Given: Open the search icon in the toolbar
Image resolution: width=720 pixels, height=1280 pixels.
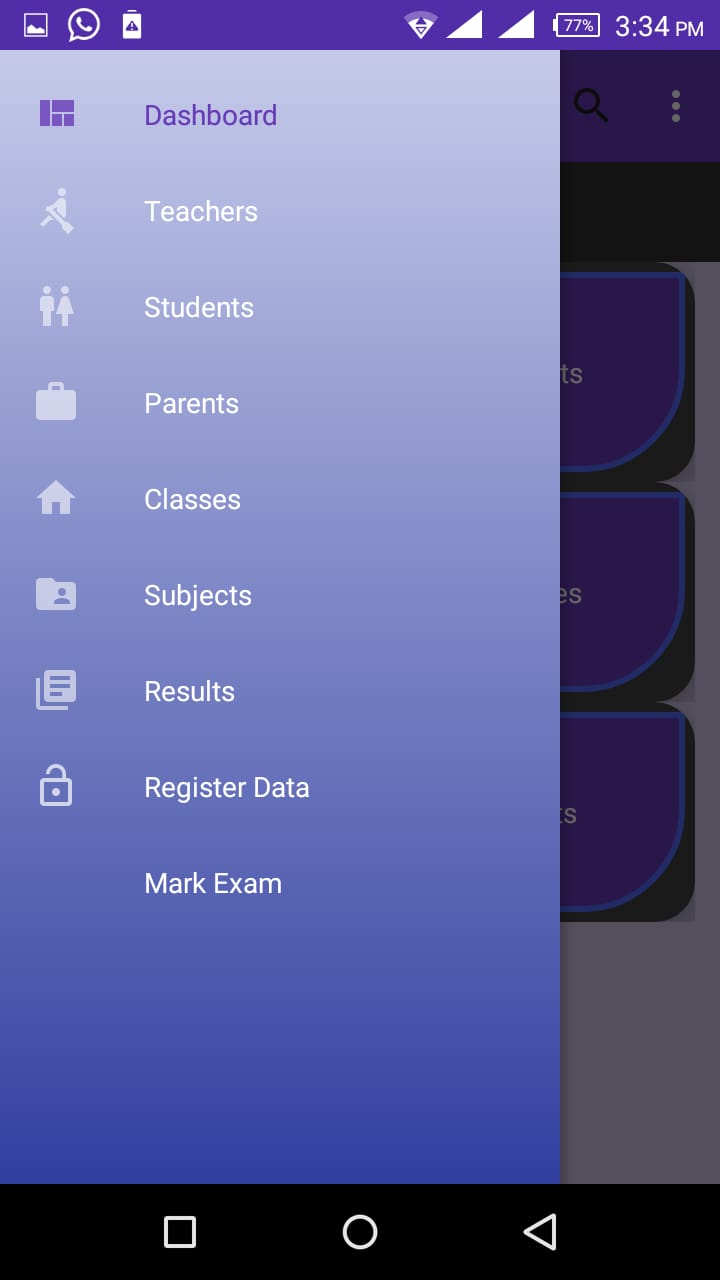Looking at the screenshot, I should [592, 106].
